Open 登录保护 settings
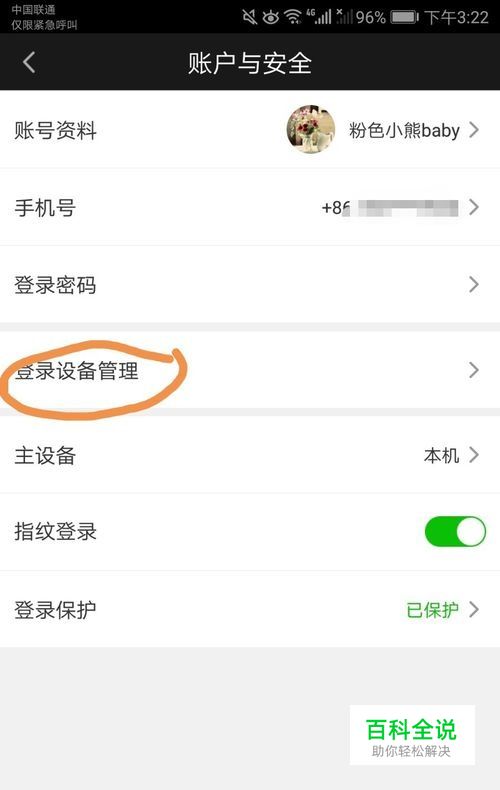The height and width of the screenshot is (790, 500). click(x=250, y=609)
